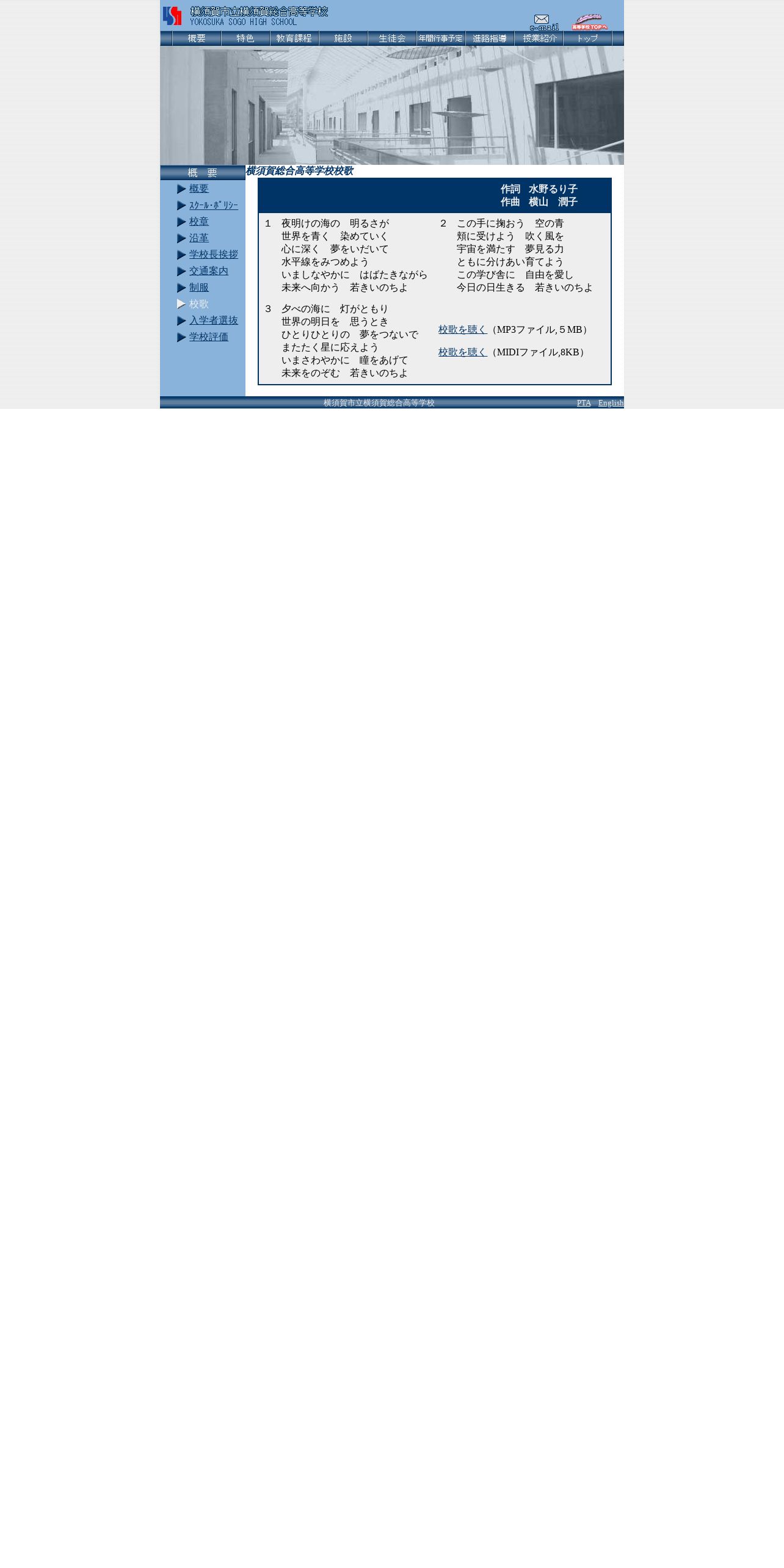Switch to the English page
The image size is (784, 1568).
(x=611, y=403)
